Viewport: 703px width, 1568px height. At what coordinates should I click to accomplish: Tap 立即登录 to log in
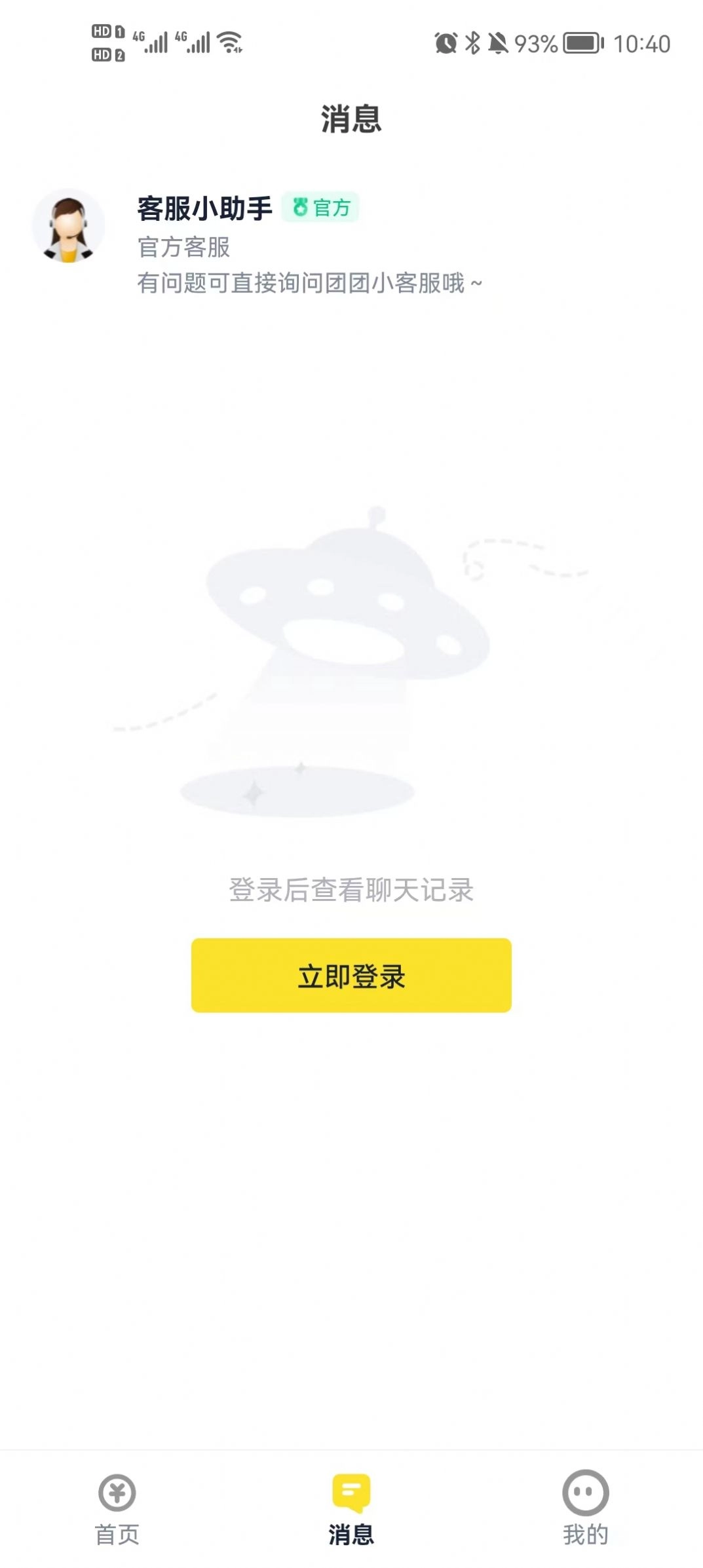[x=350, y=976]
